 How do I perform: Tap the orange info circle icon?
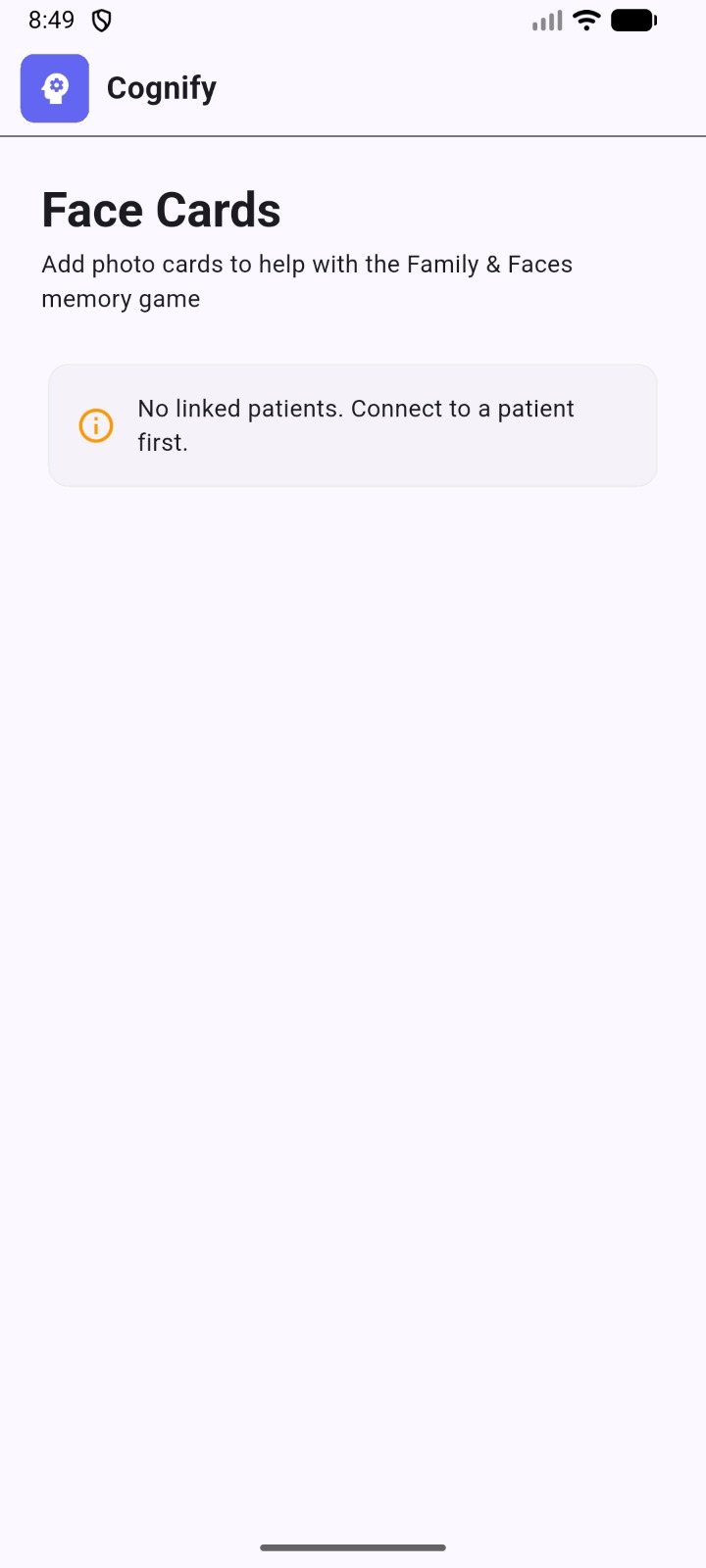tap(95, 425)
